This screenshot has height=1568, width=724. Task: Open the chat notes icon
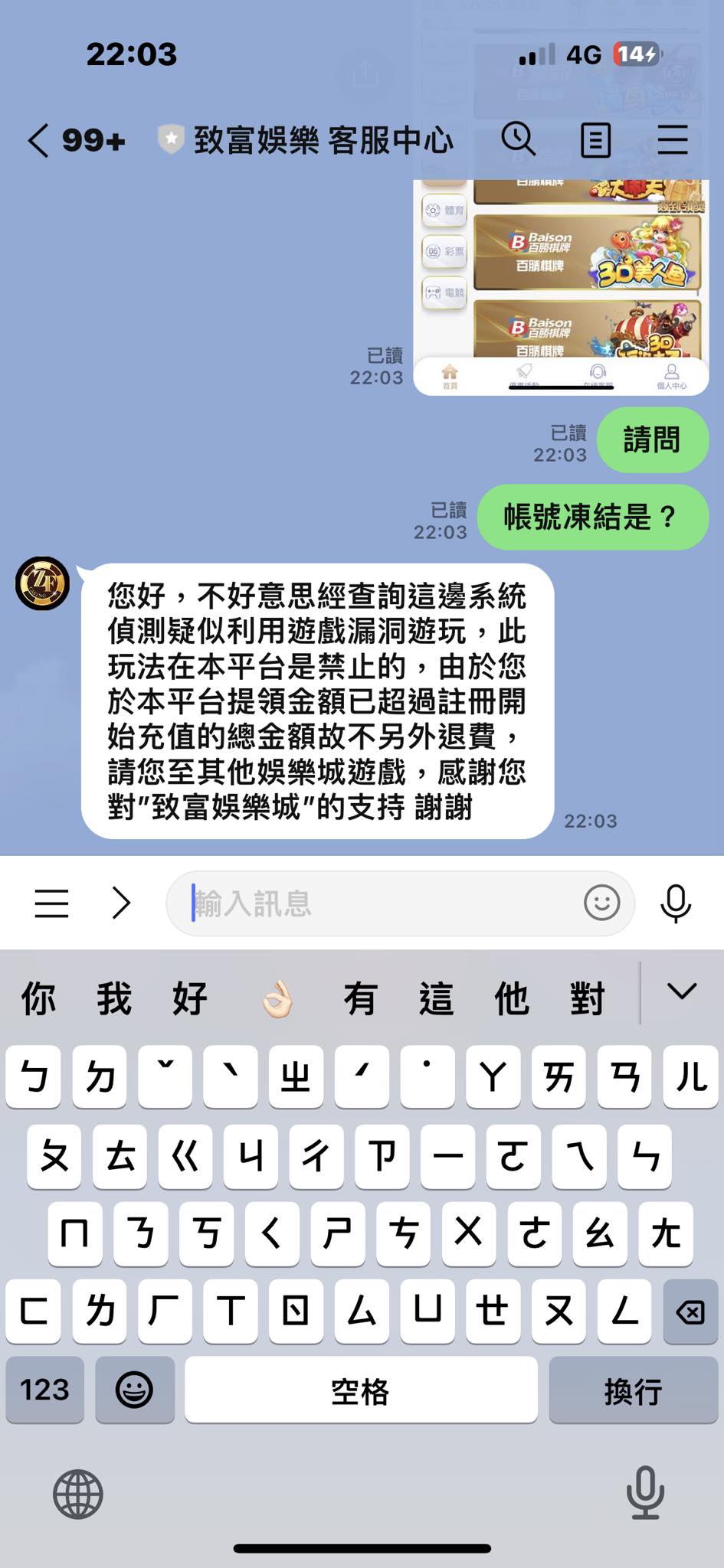coord(595,140)
